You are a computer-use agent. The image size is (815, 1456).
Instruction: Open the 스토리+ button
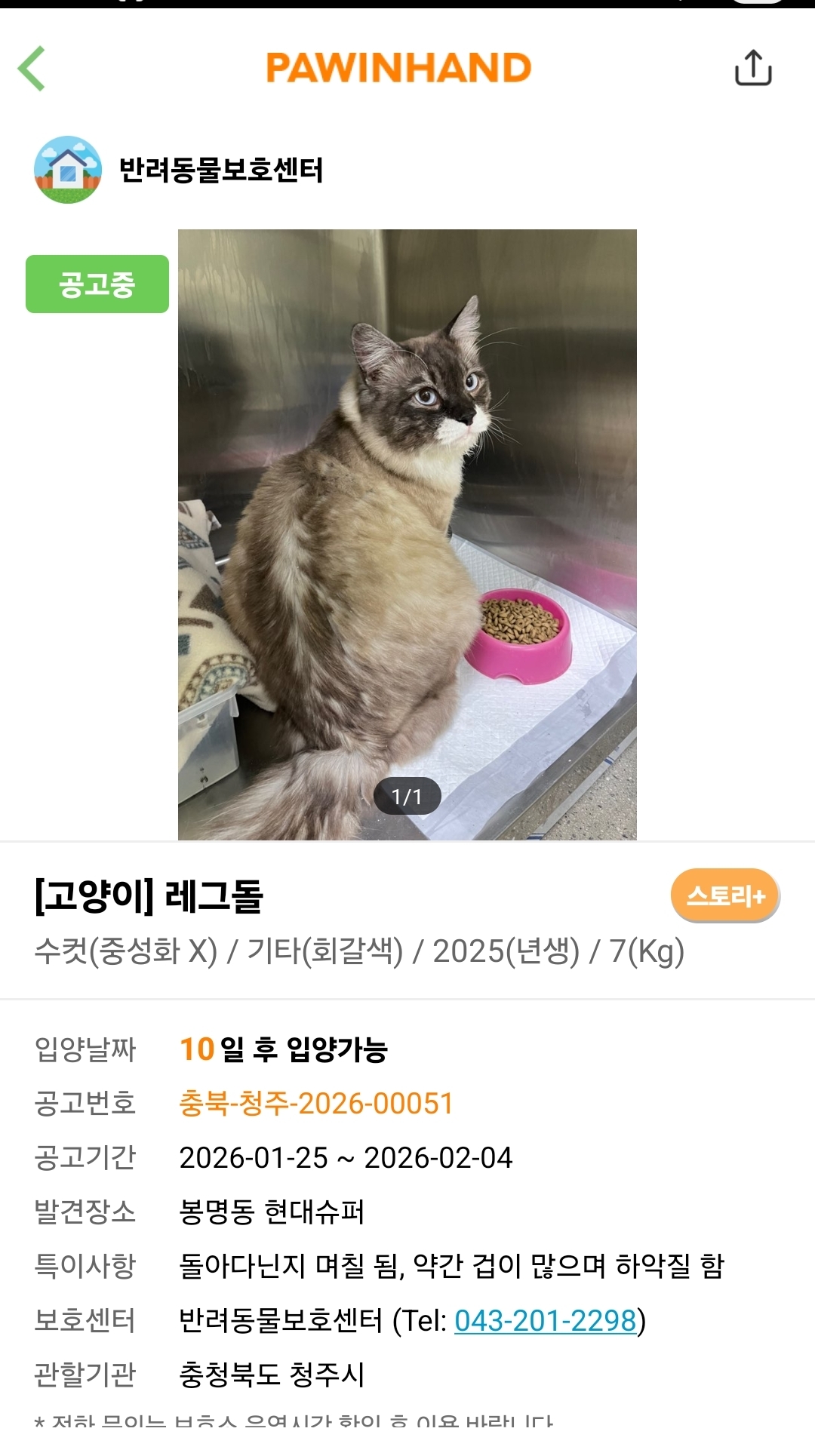pos(724,896)
